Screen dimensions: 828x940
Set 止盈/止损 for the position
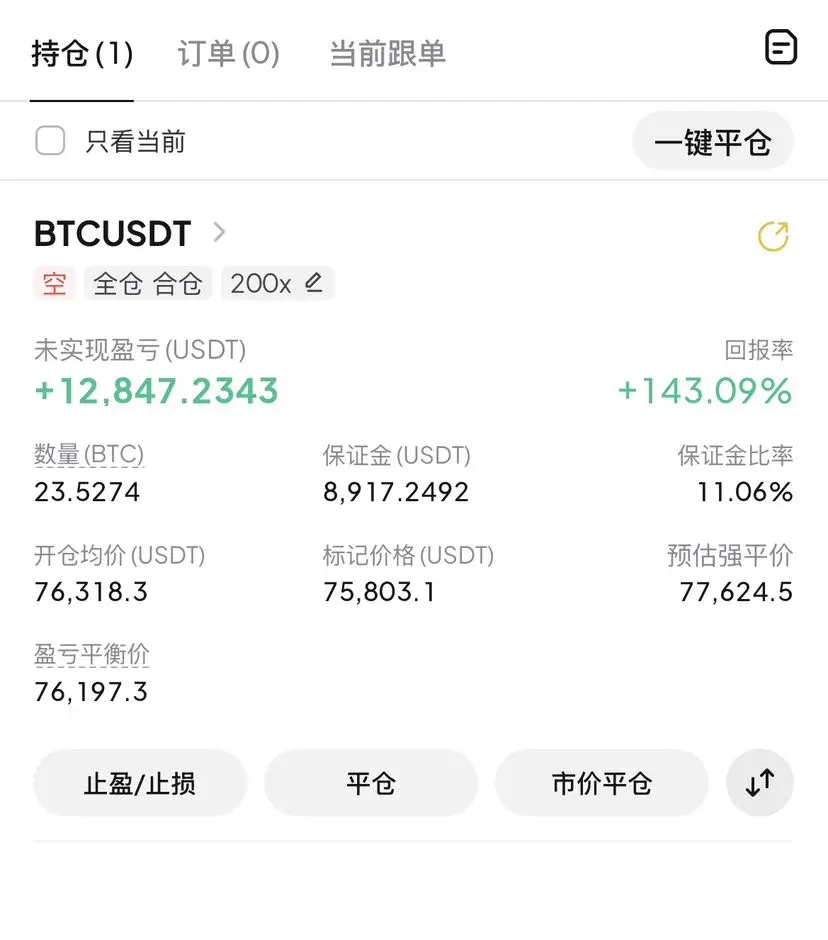tap(140, 783)
